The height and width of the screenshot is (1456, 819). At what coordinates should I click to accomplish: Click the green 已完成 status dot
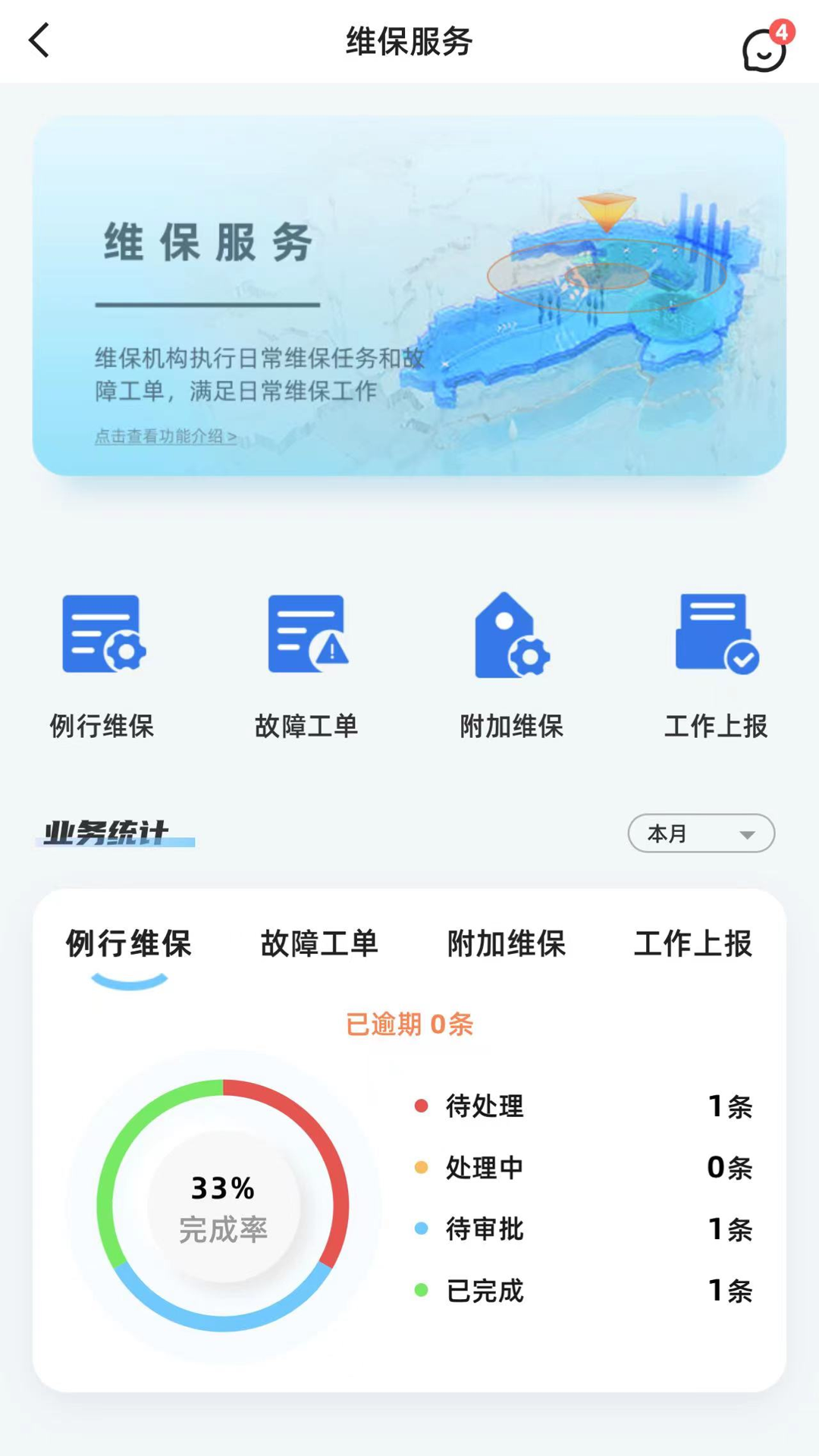tap(419, 1290)
